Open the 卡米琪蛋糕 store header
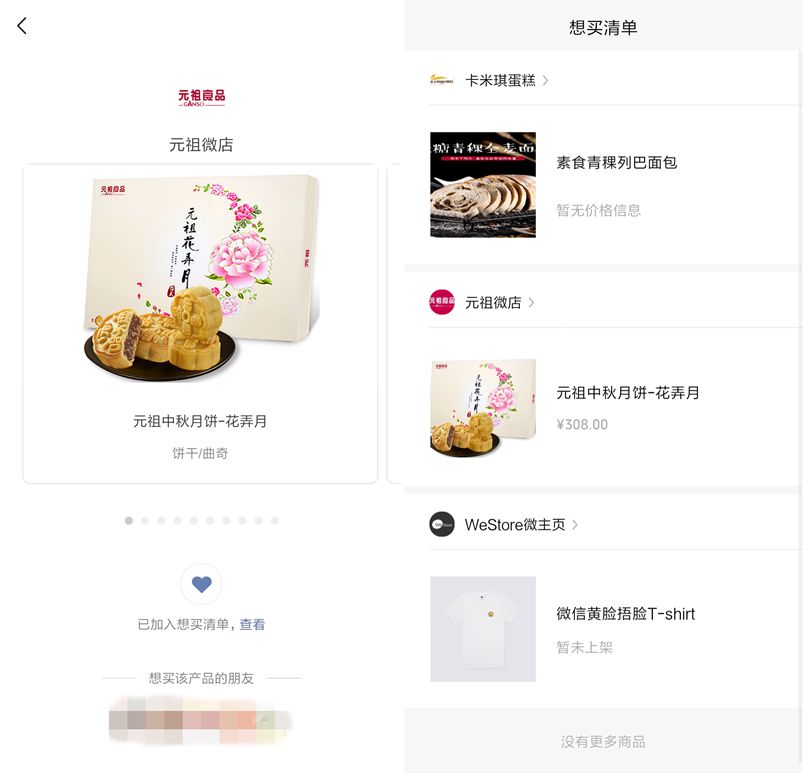803x773 pixels. 500,80
